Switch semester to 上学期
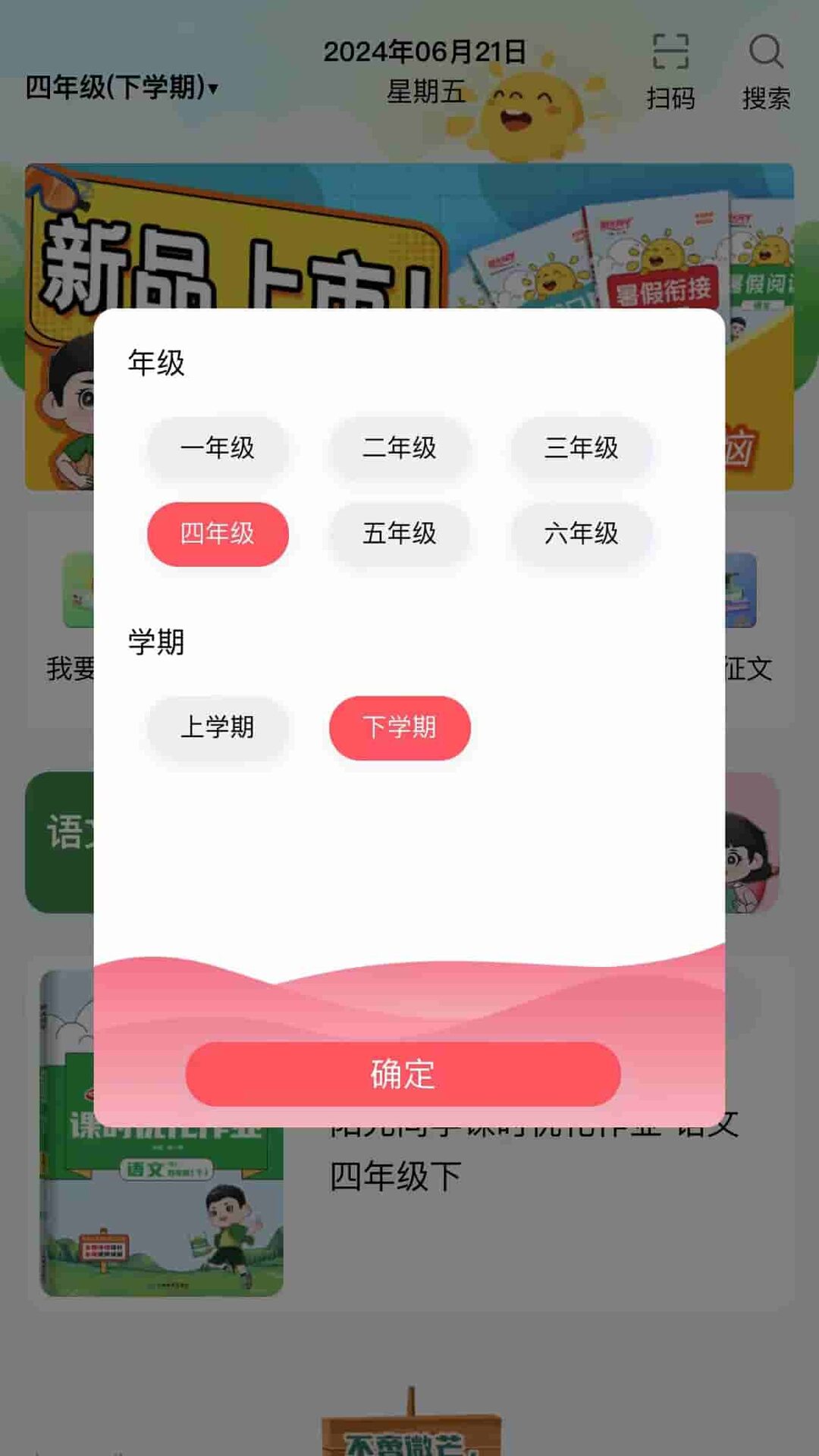Image resolution: width=819 pixels, height=1456 pixels. coord(217,727)
